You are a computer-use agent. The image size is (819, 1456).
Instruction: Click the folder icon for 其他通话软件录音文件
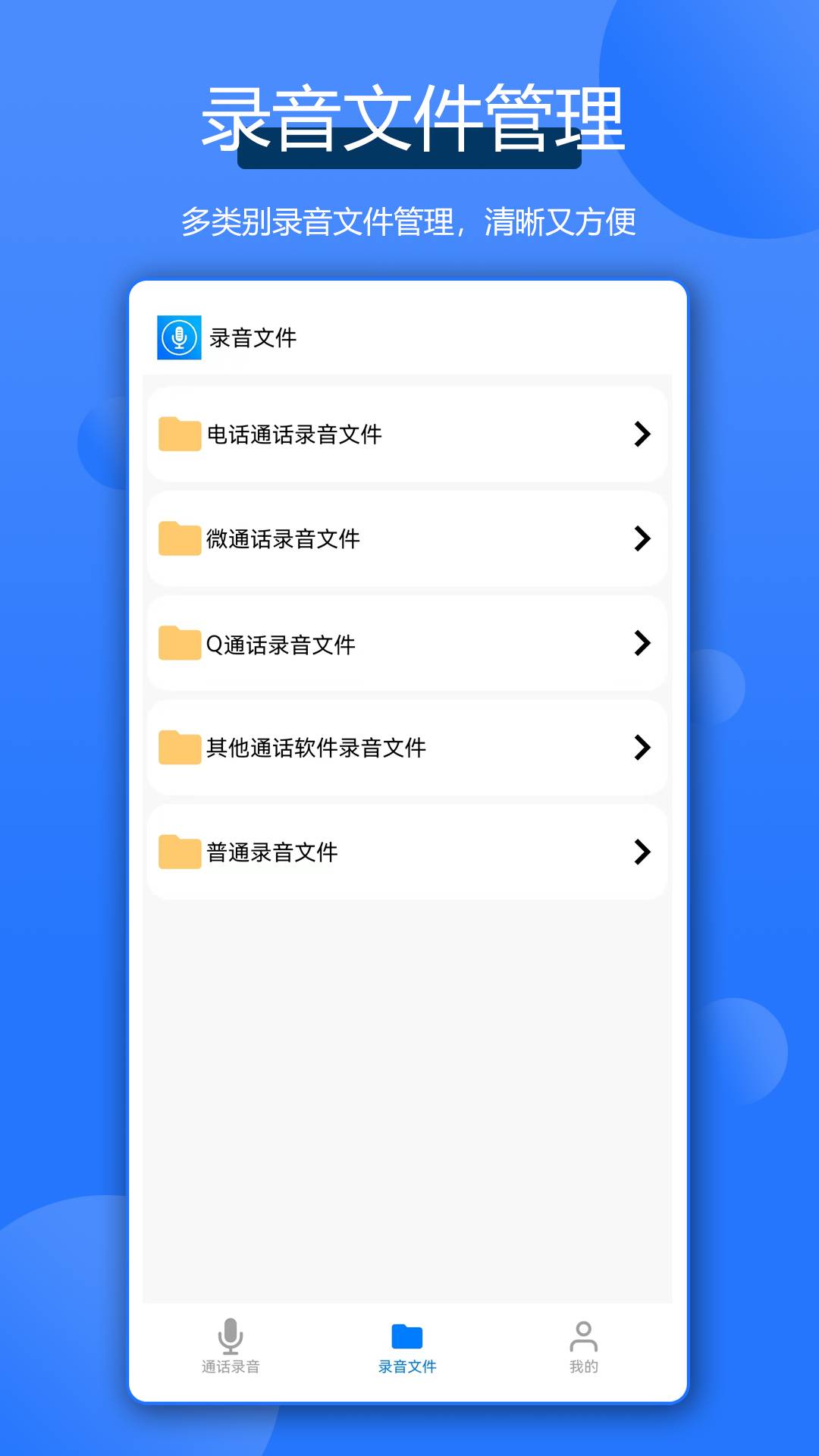point(179,748)
